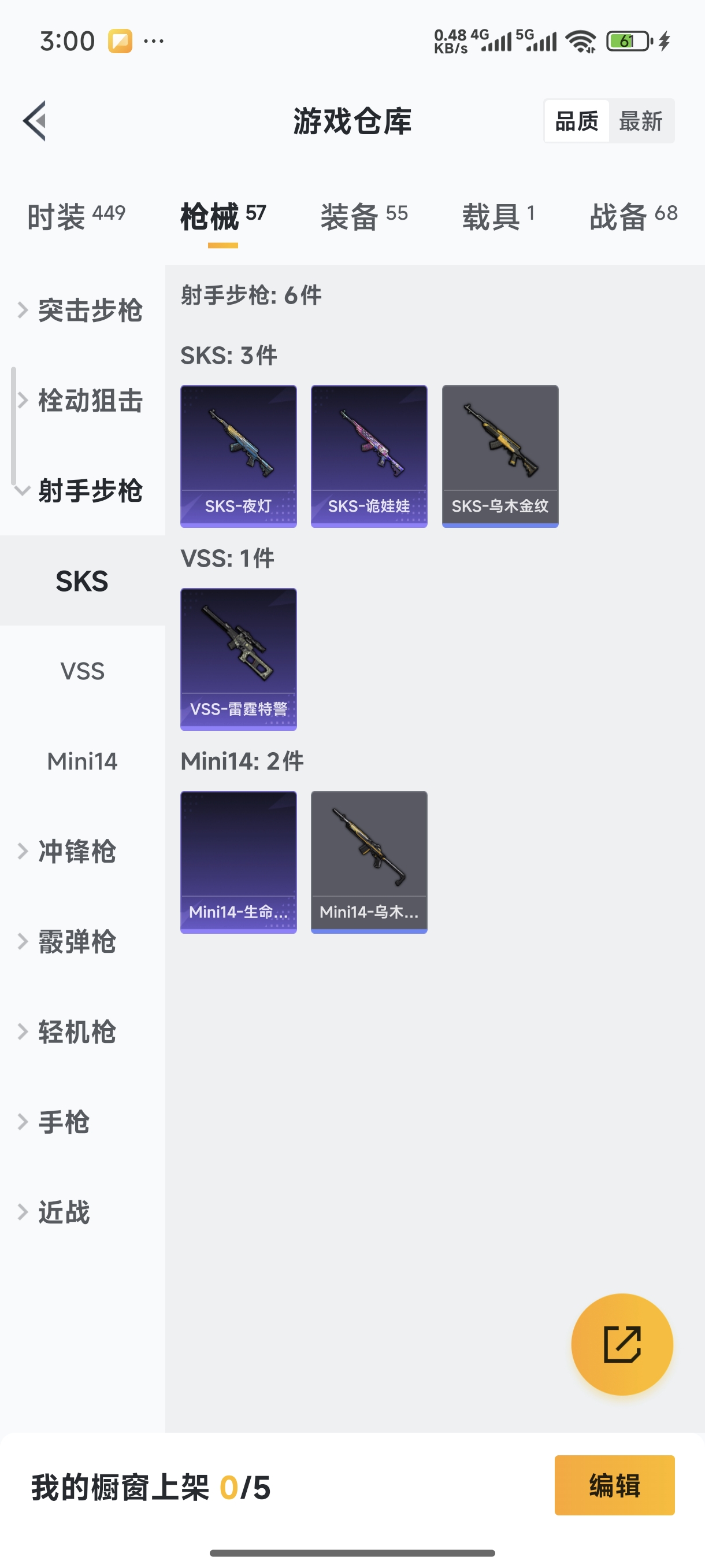This screenshot has width=705, height=1568.
Task: Enable 品质 sorting mode
Action: (x=577, y=120)
